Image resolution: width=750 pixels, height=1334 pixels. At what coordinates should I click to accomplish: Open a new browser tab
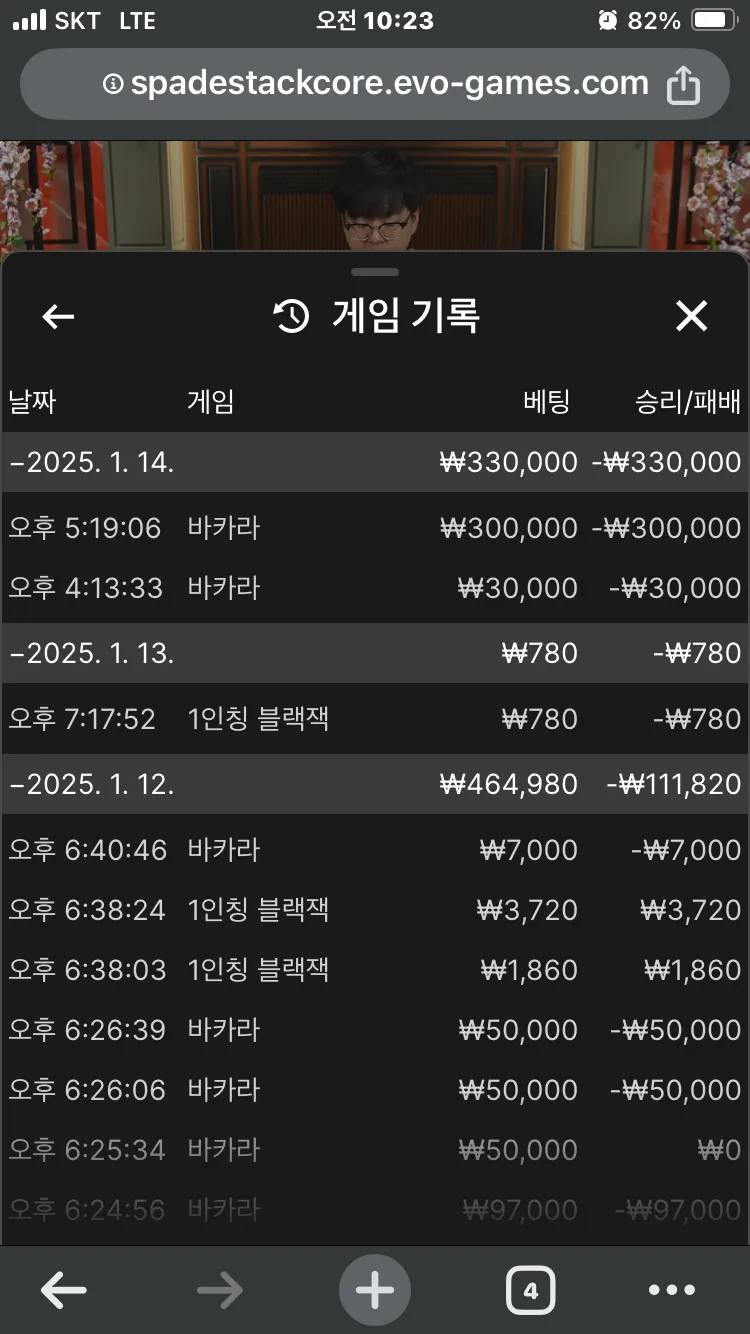375,1291
